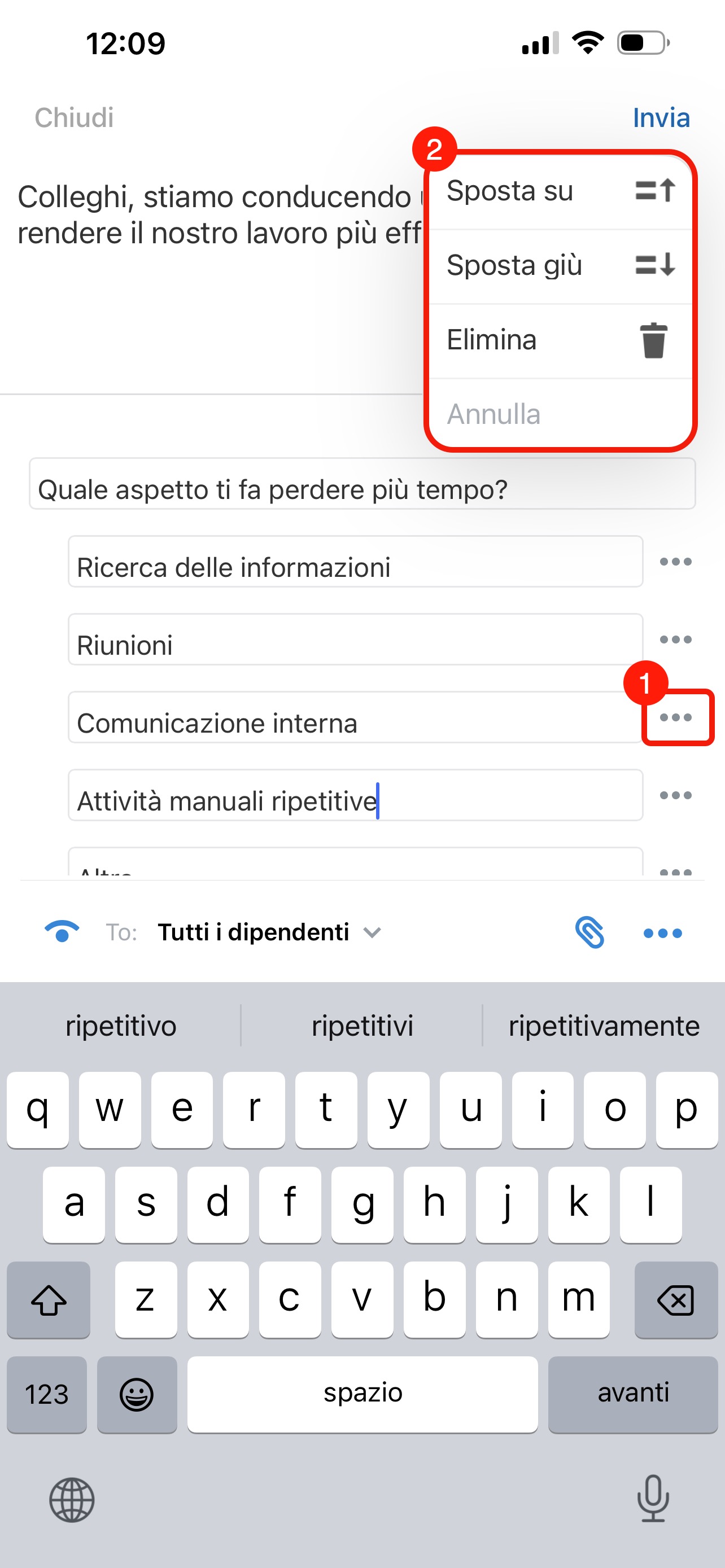Open the blue more options menu in toolbar
The image size is (725, 1568).
tap(662, 933)
